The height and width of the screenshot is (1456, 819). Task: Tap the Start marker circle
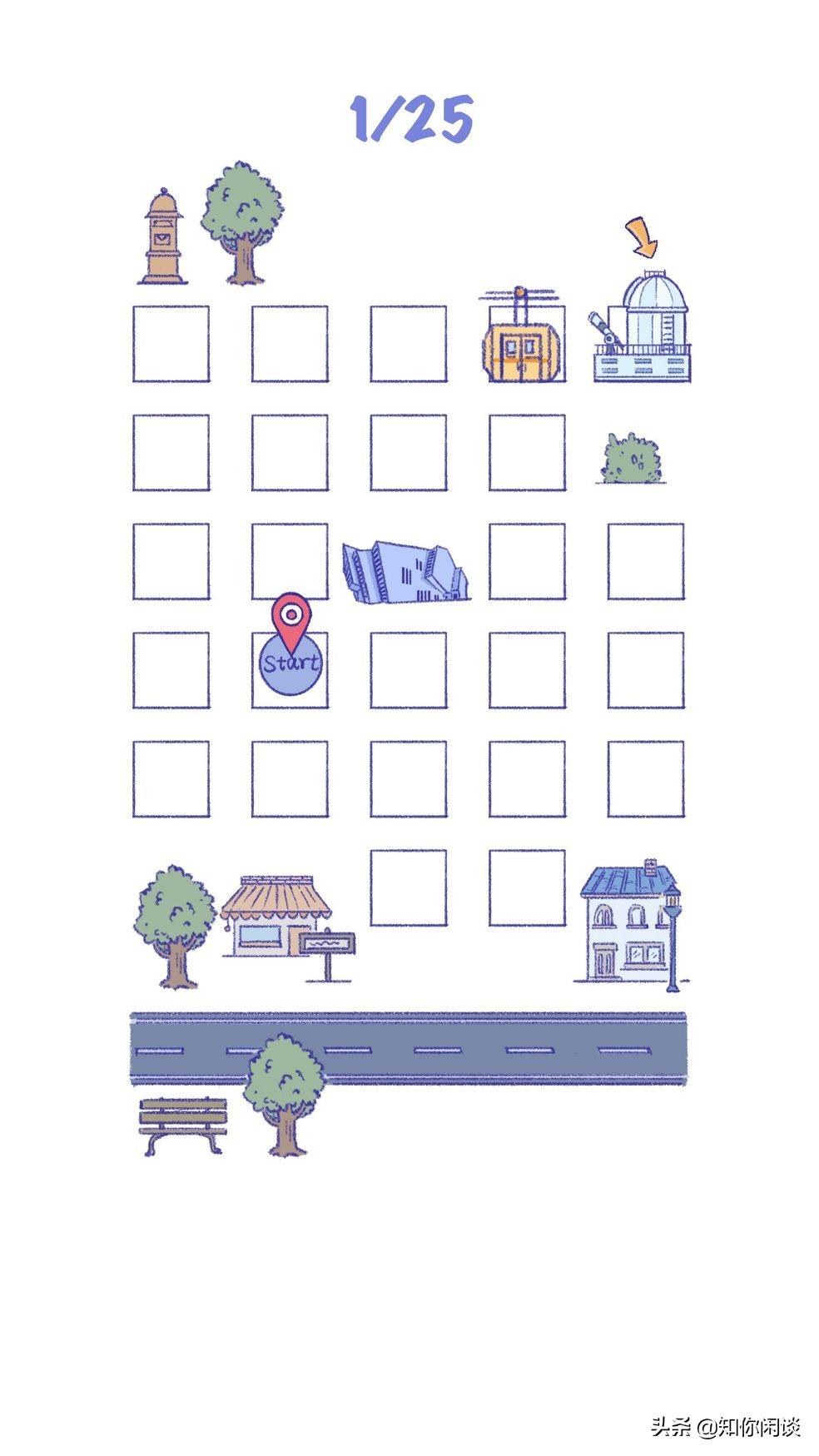click(290, 664)
